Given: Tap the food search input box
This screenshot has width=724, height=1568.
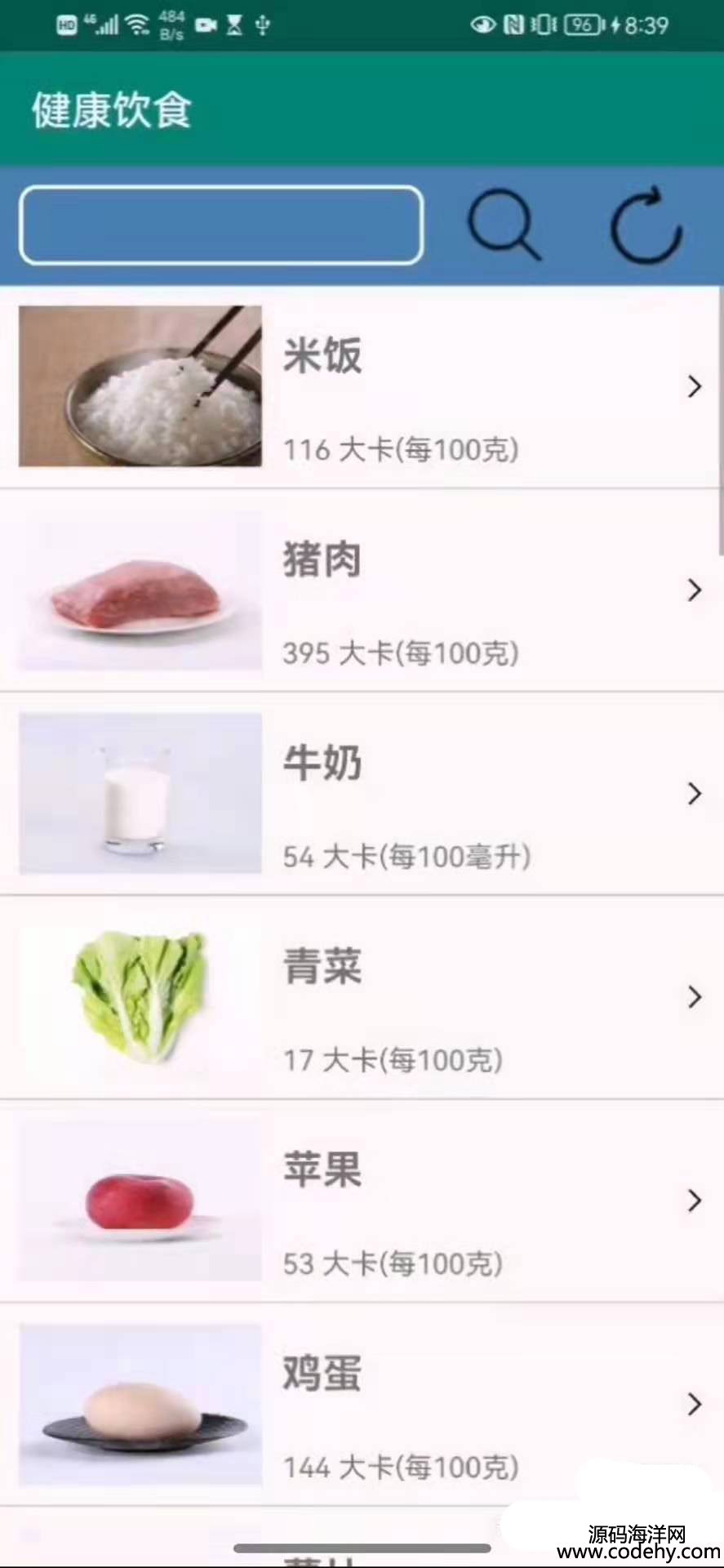Looking at the screenshot, I should [221, 225].
